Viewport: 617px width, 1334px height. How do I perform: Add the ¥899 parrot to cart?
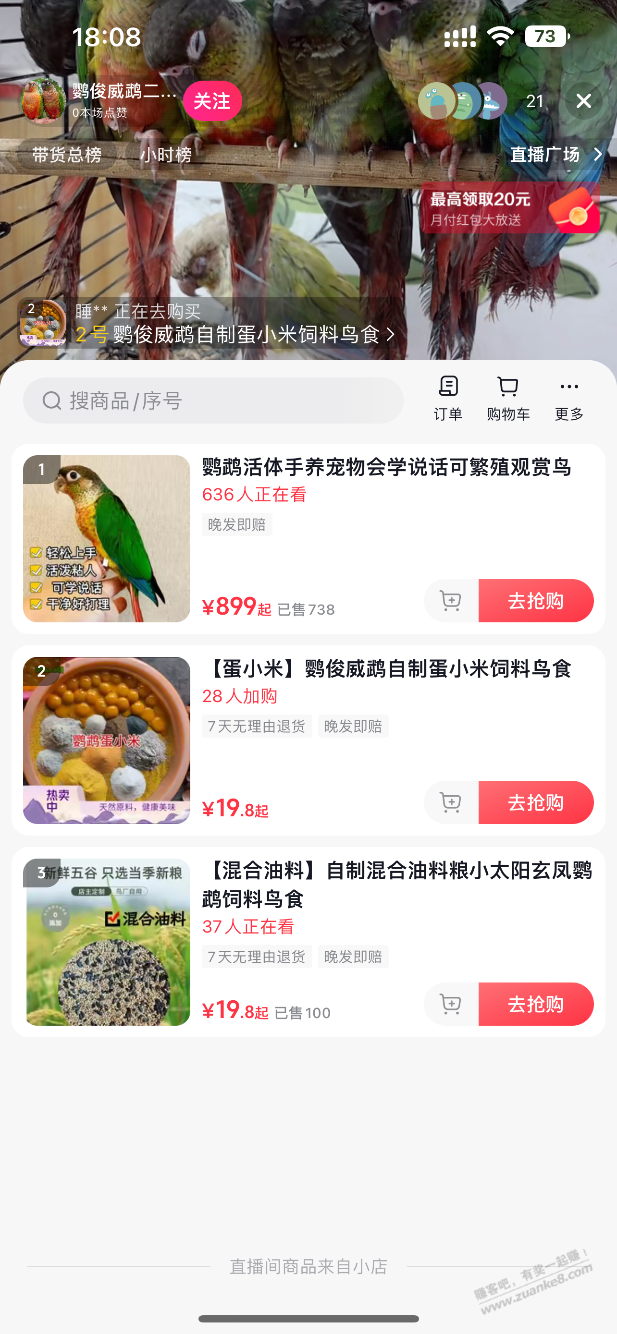(451, 601)
